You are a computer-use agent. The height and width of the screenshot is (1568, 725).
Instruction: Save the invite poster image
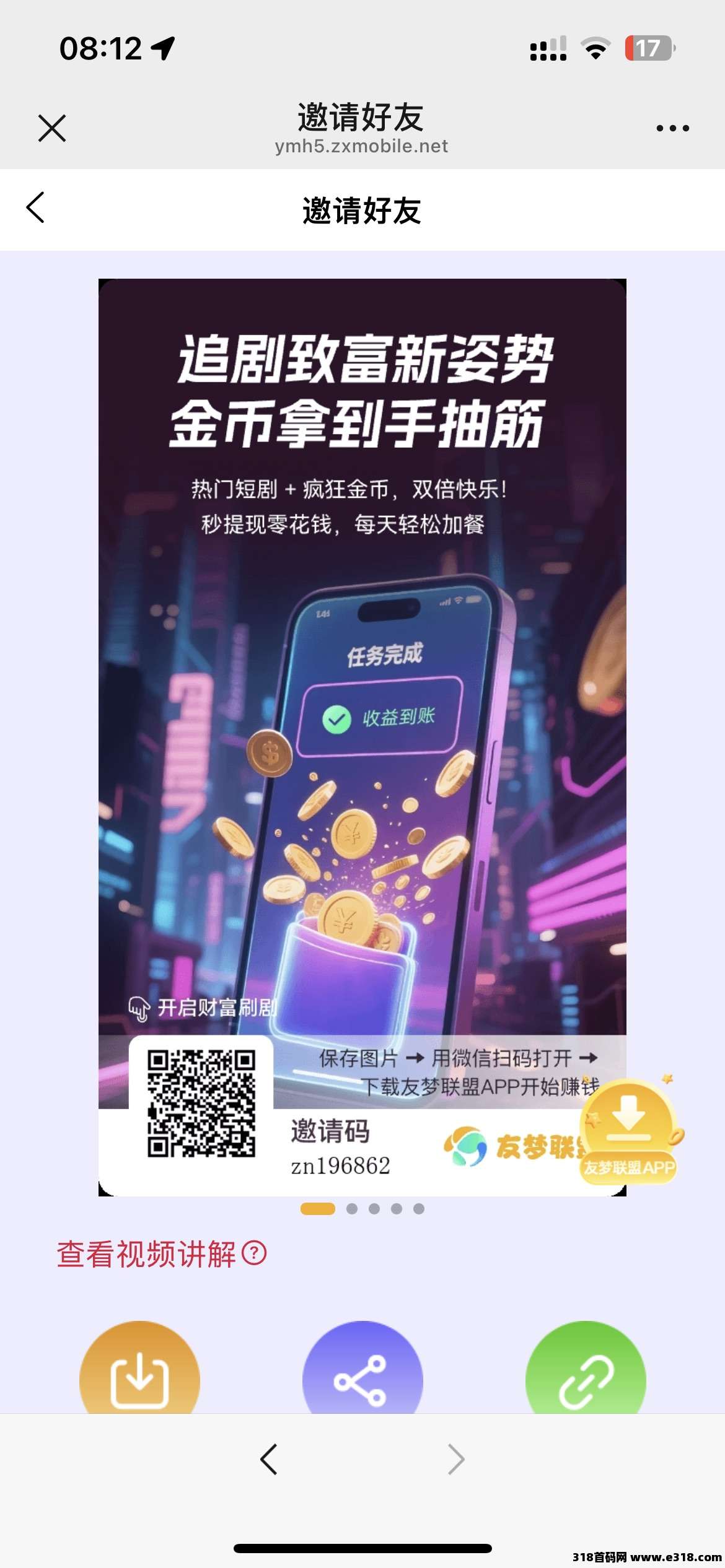pos(139,1374)
